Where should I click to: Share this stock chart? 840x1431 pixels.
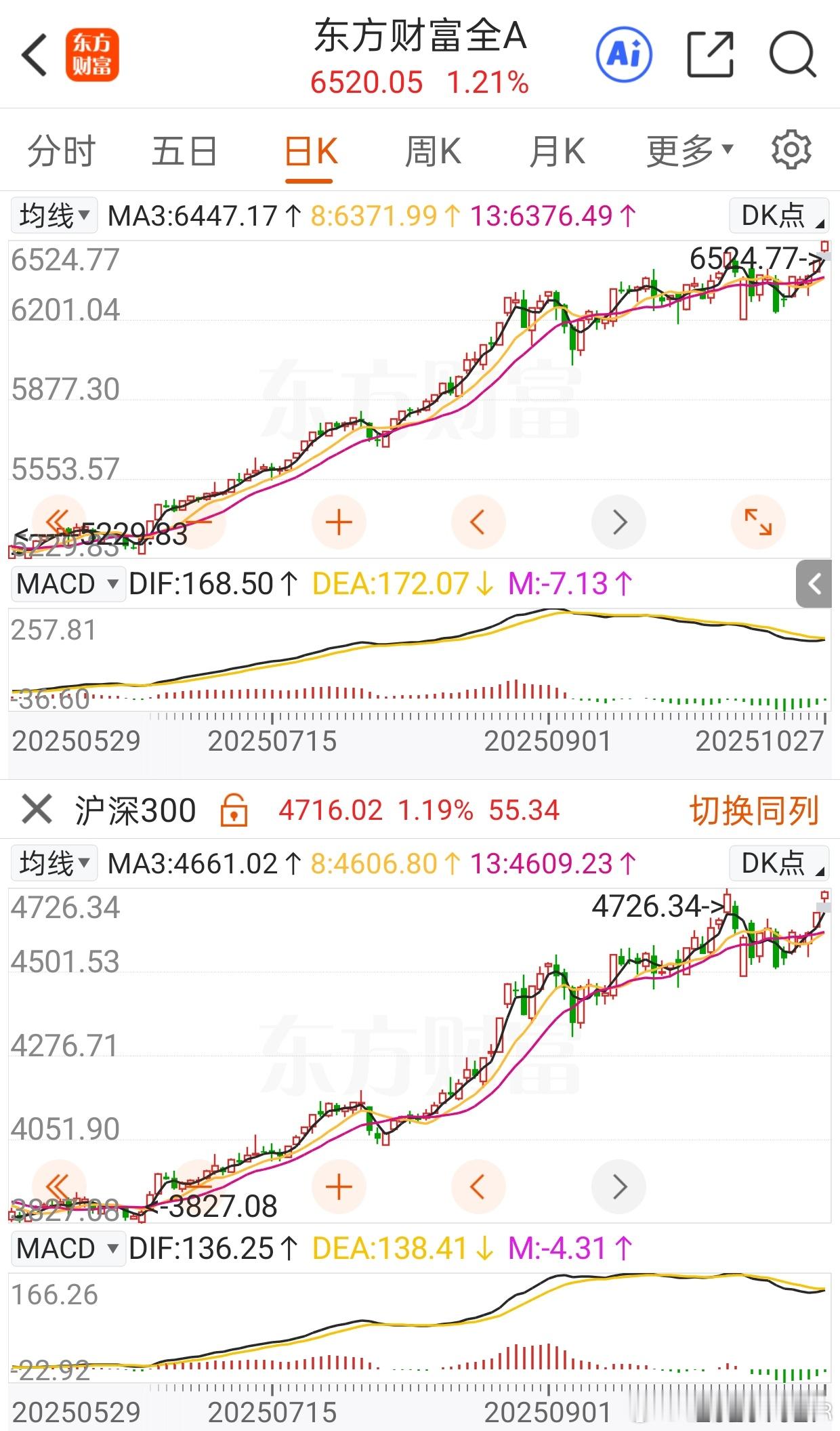tap(710, 54)
